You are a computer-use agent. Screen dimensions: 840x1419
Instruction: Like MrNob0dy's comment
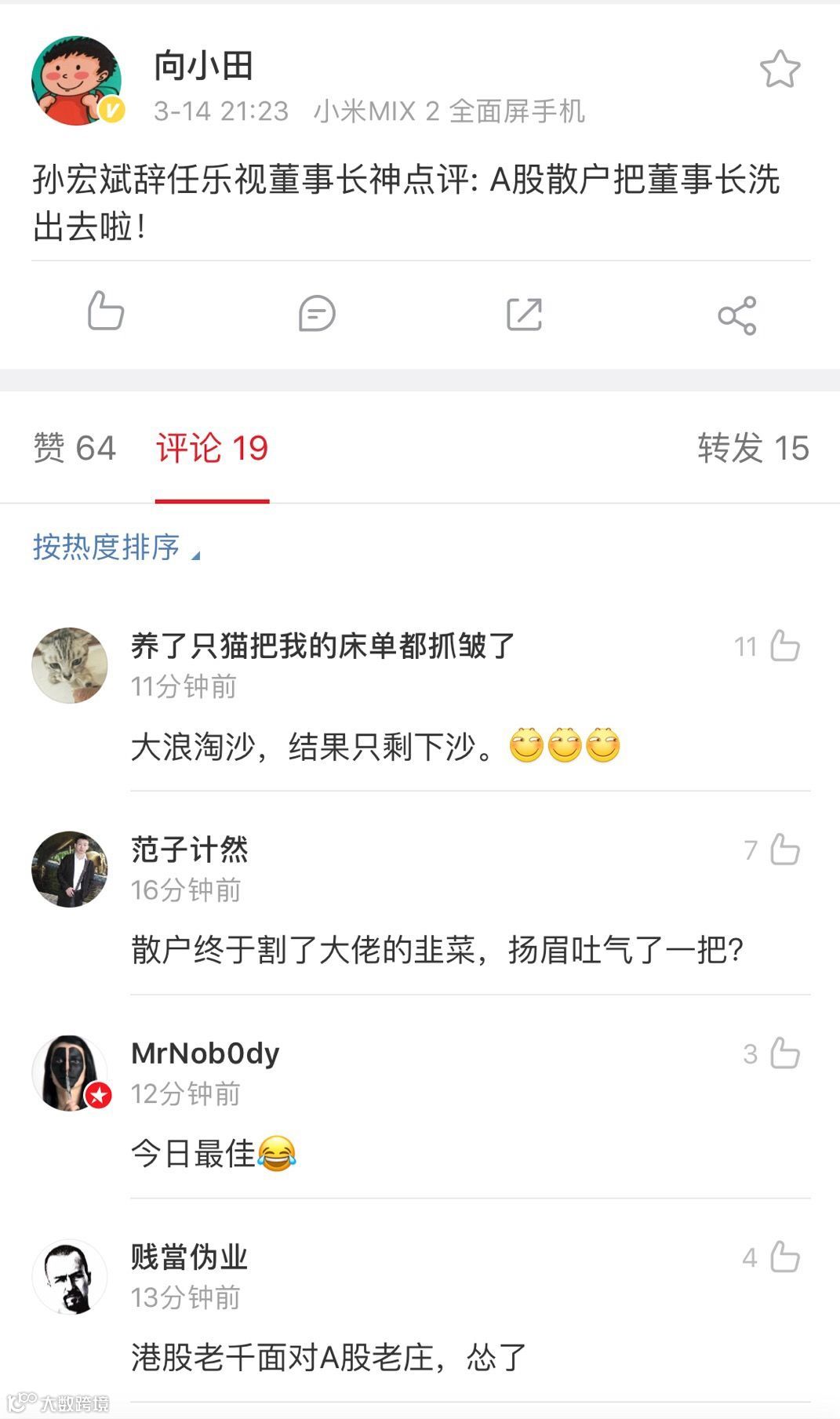click(784, 1053)
